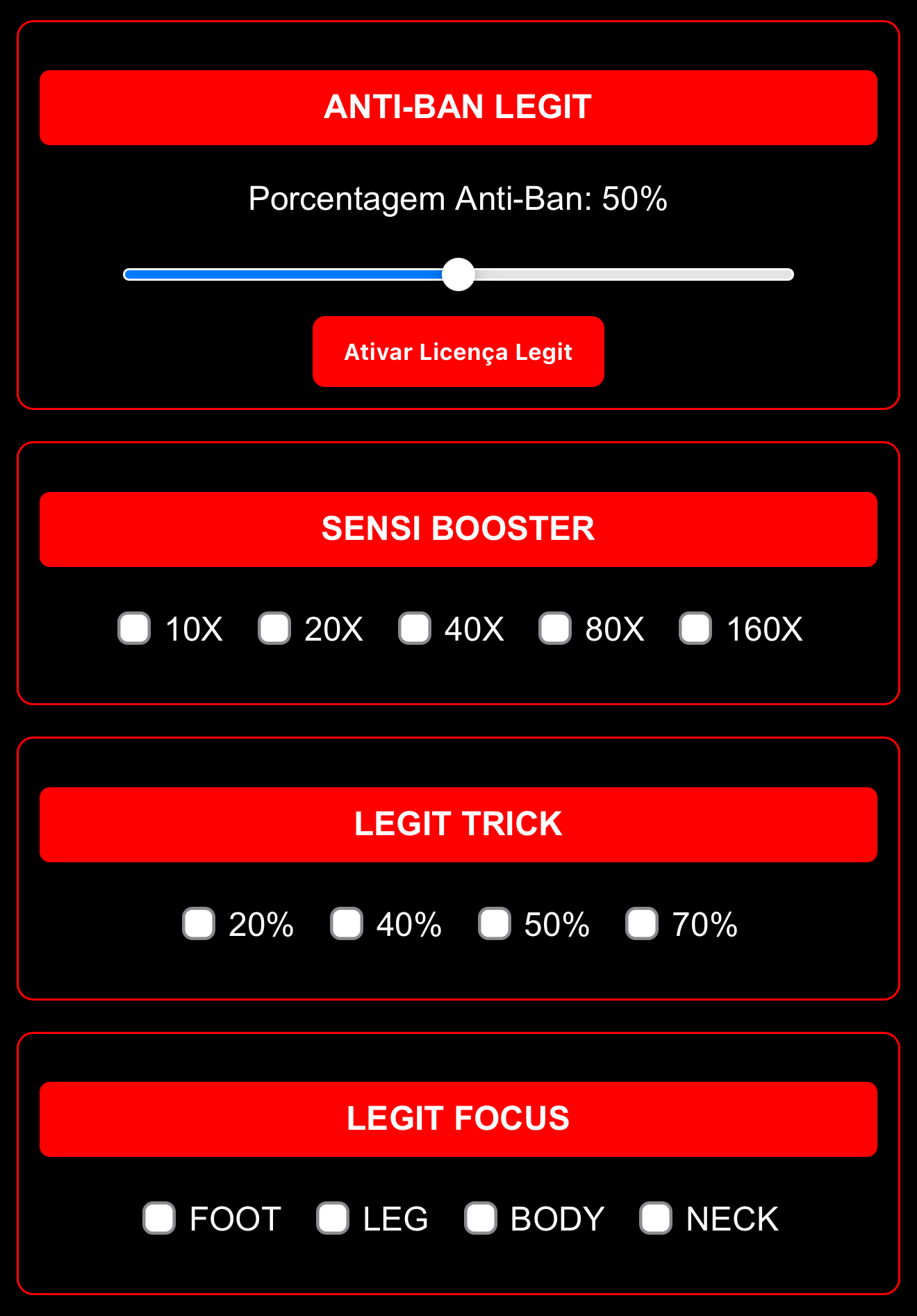Tick the NECK Legit Focus checkbox
The height and width of the screenshot is (1316, 917).
(x=656, y=1218)
